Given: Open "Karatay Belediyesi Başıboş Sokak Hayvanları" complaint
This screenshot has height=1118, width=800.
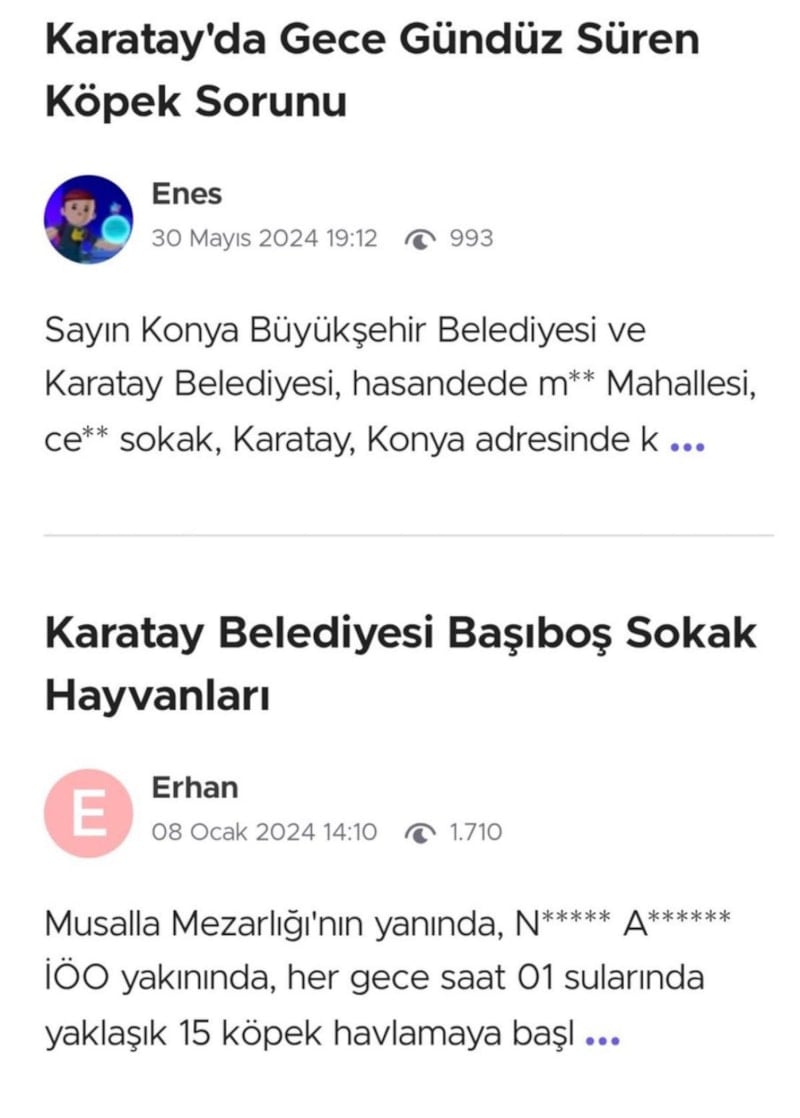Looking at the screenshot, I should [x=400, y=663].
